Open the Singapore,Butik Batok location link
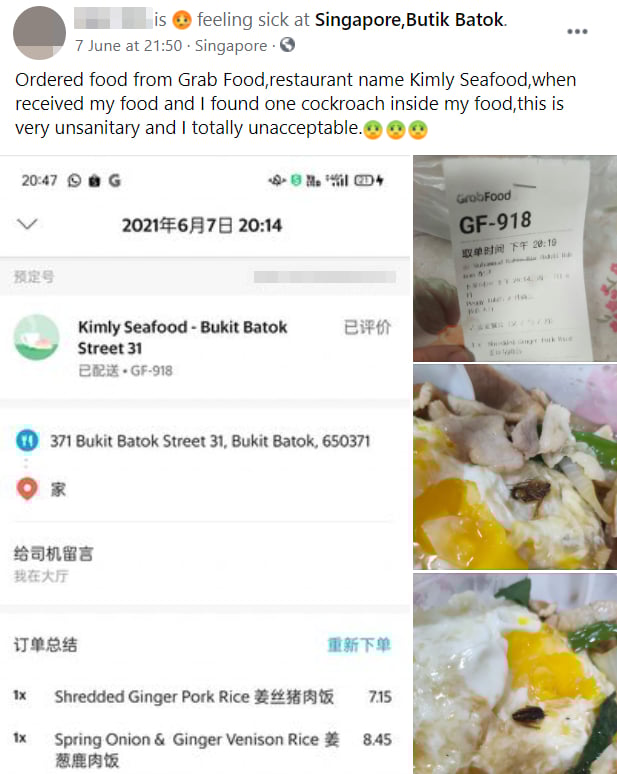This screenshot has height=774, width=617. (410, 20)
